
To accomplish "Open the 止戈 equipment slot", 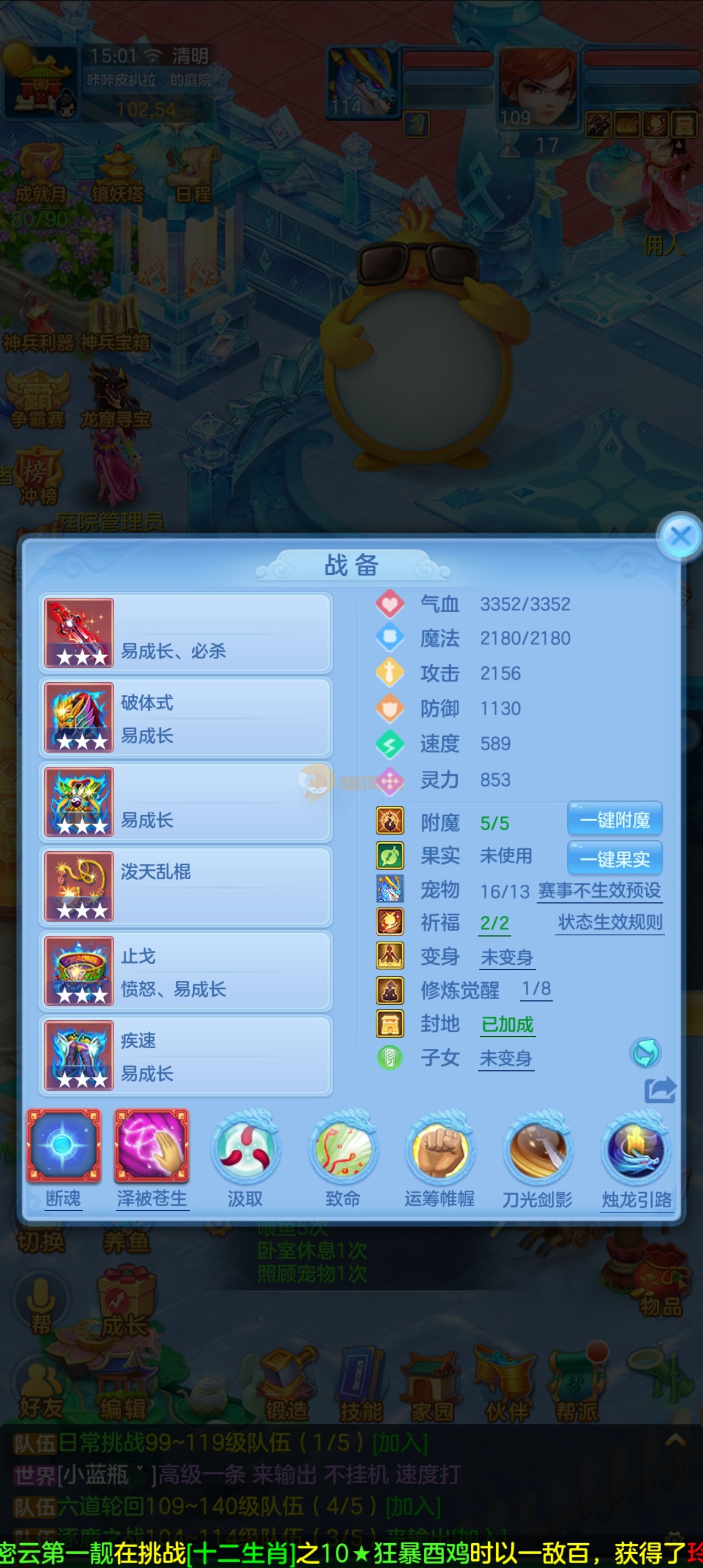I will click(x=185, y=972).
